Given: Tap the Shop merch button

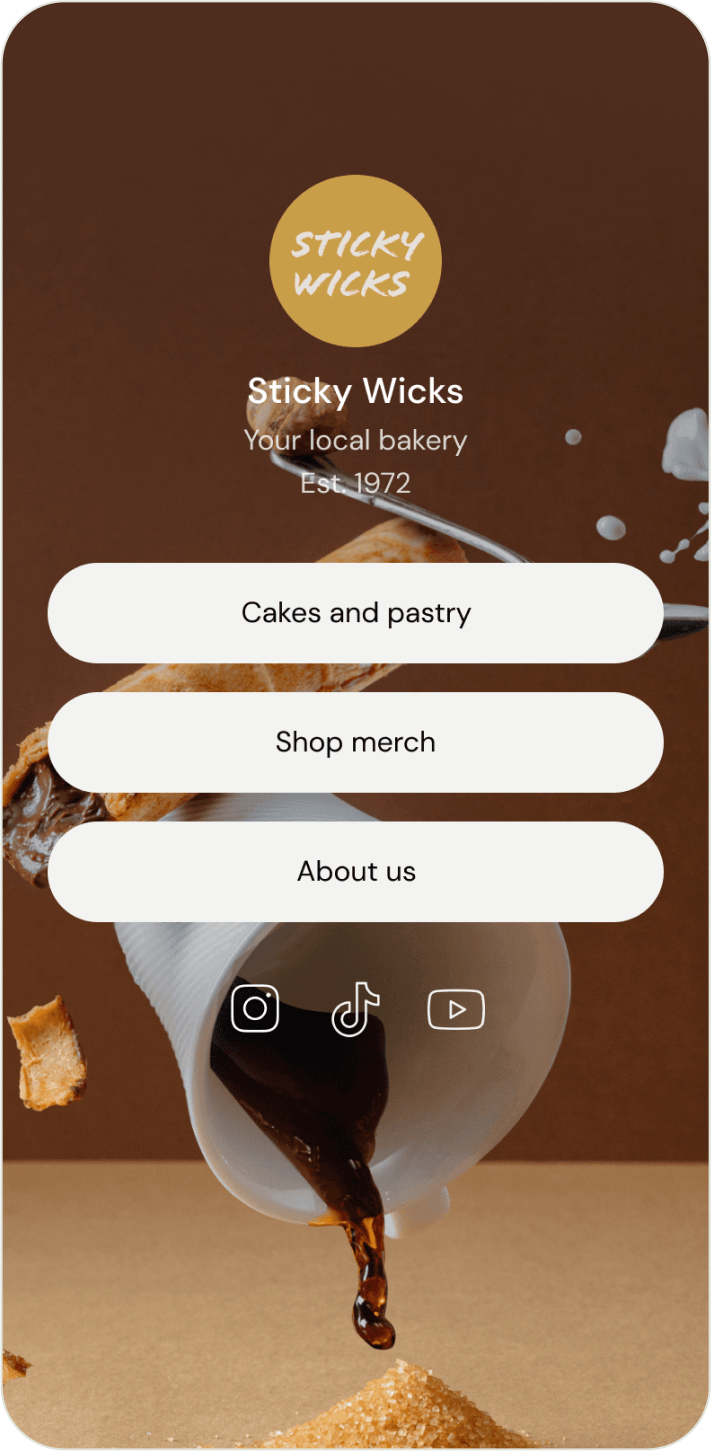Looking at the screenshot, I should tap(355, 742).
